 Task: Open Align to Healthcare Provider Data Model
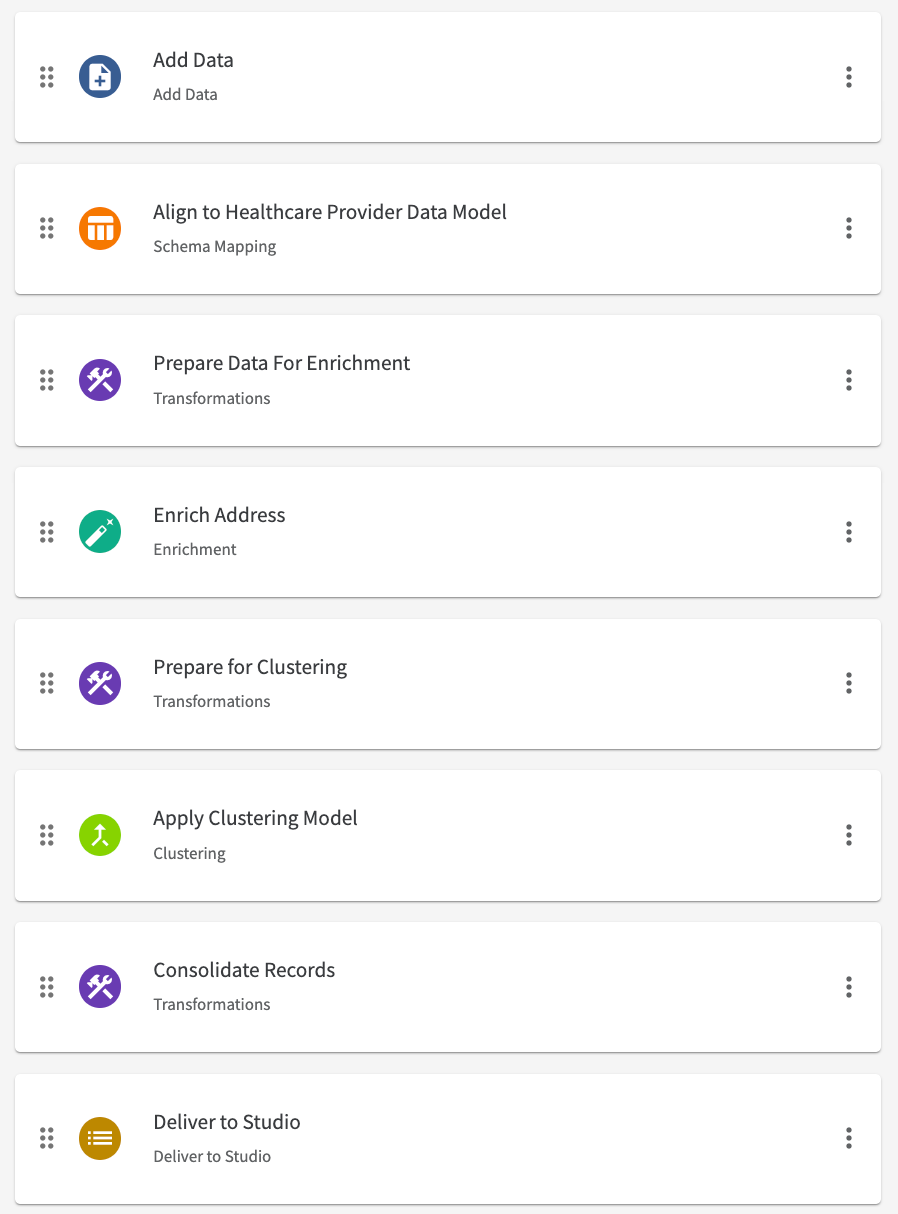[x=329, y=212]
